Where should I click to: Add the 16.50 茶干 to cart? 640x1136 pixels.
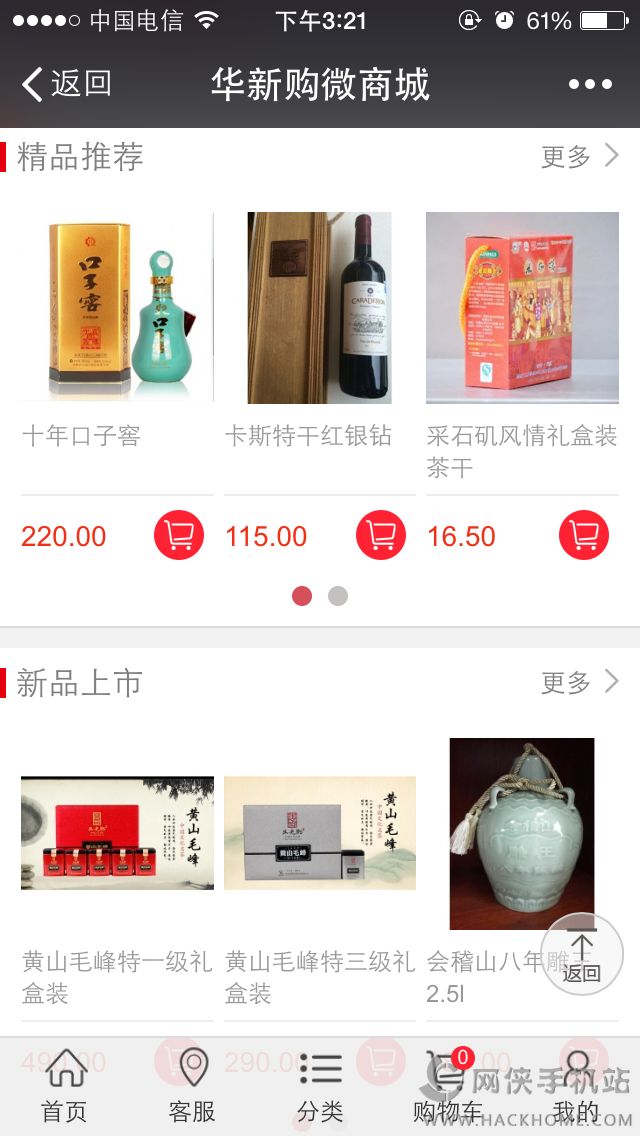pyautogui.click(x=584, y=535)
